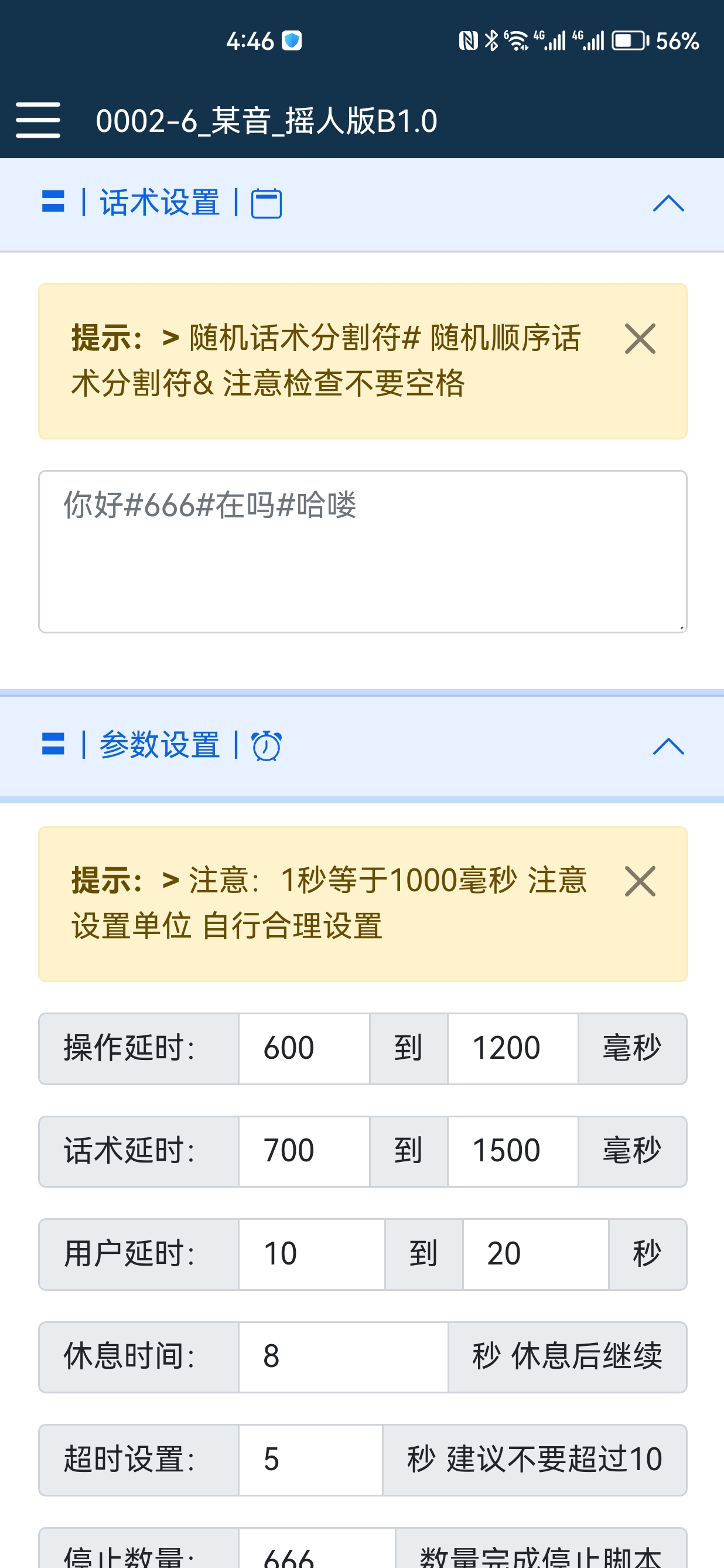
Task: Close the 1秒等于1000毫秒 hint banner
Action: [640, 881]
